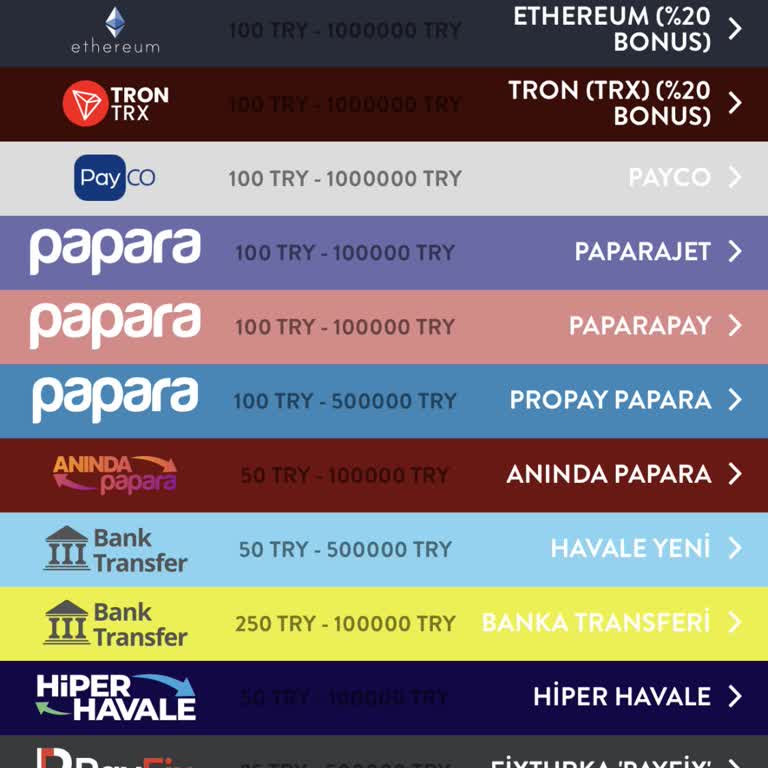Select Ethereum (%20 bonus) payment method
Screen dimensions: 768x768
[x=384, y=30]
